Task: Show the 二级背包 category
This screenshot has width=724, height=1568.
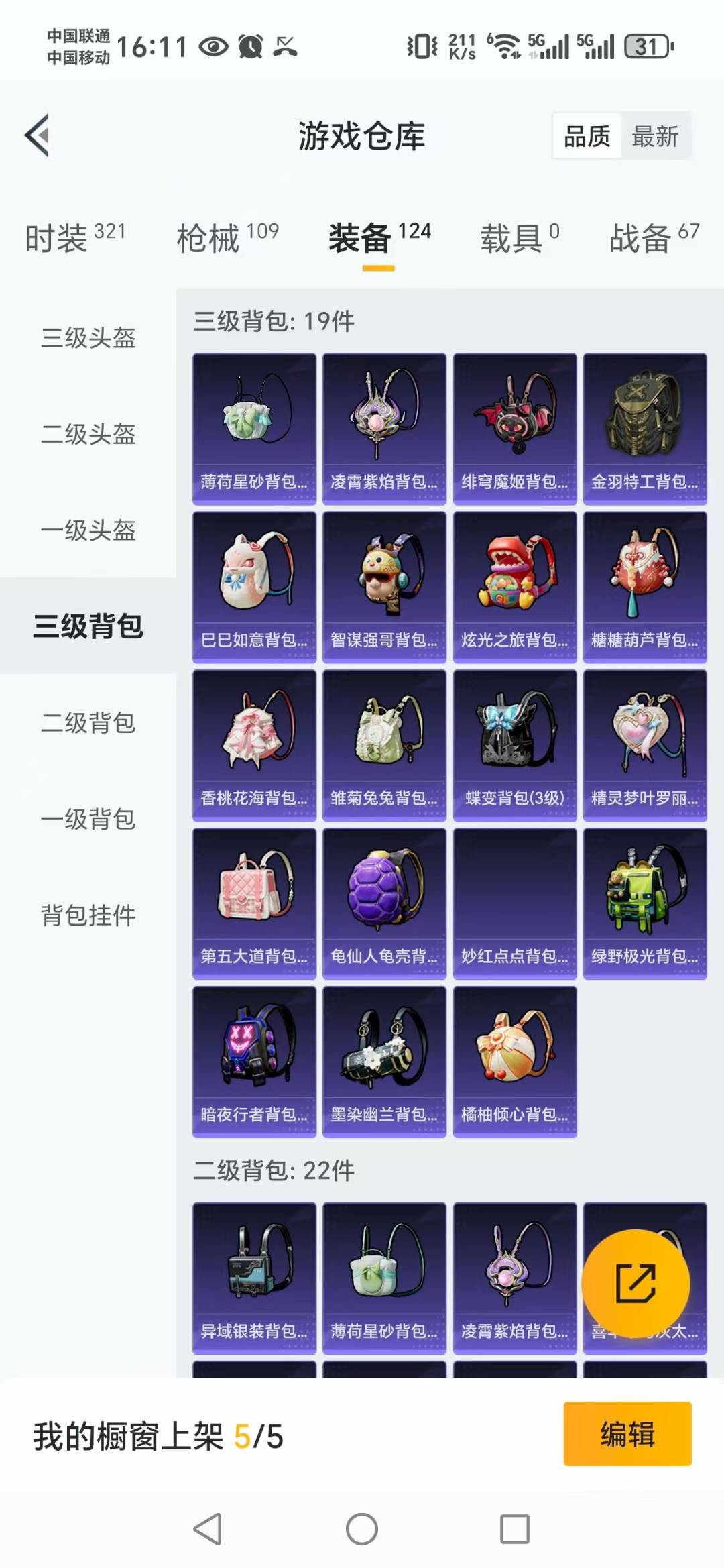Action: (88, 722)
